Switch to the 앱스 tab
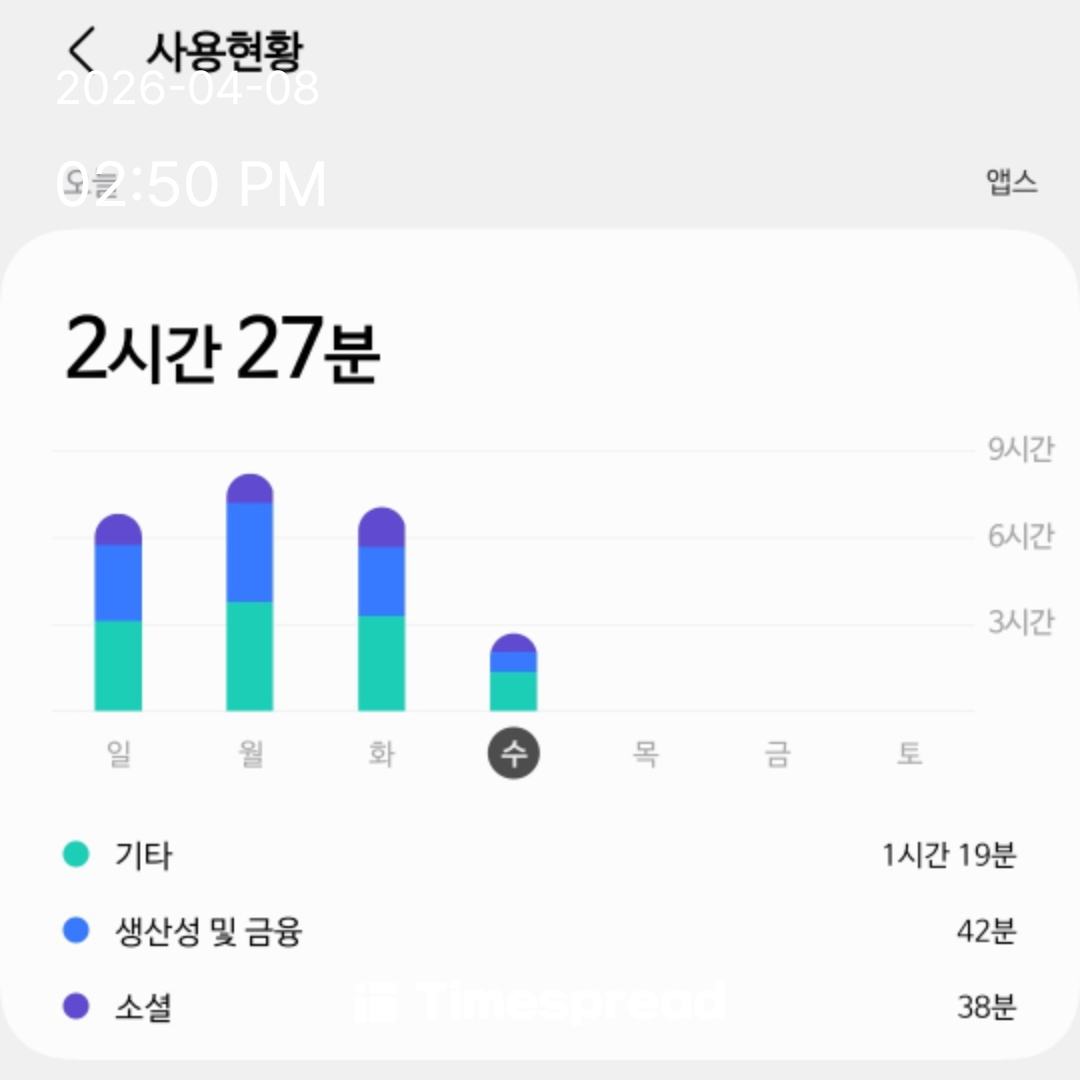Image resolution: width=1080 pixels, height=1080 pixels. (x=1011, y=182)
